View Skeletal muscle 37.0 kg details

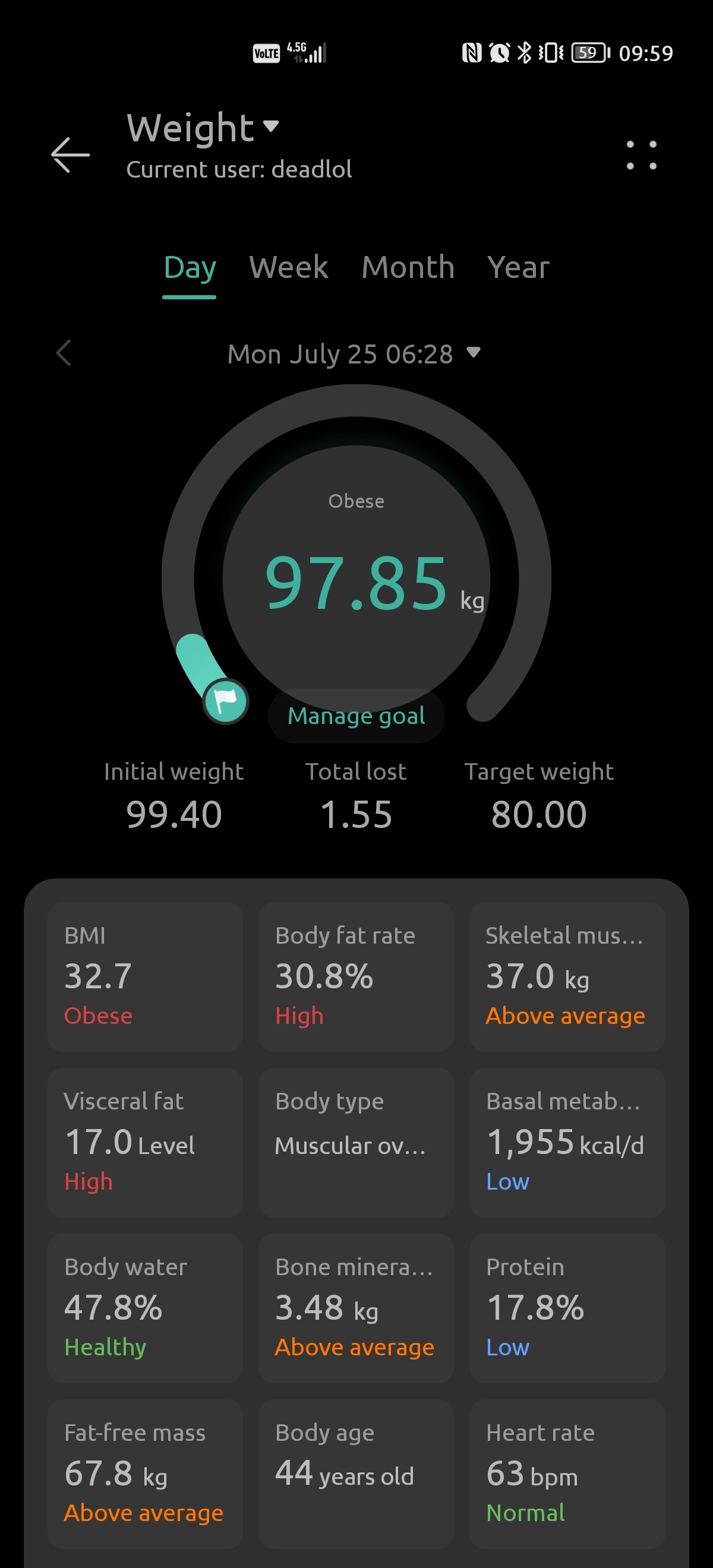pos(566,976)
